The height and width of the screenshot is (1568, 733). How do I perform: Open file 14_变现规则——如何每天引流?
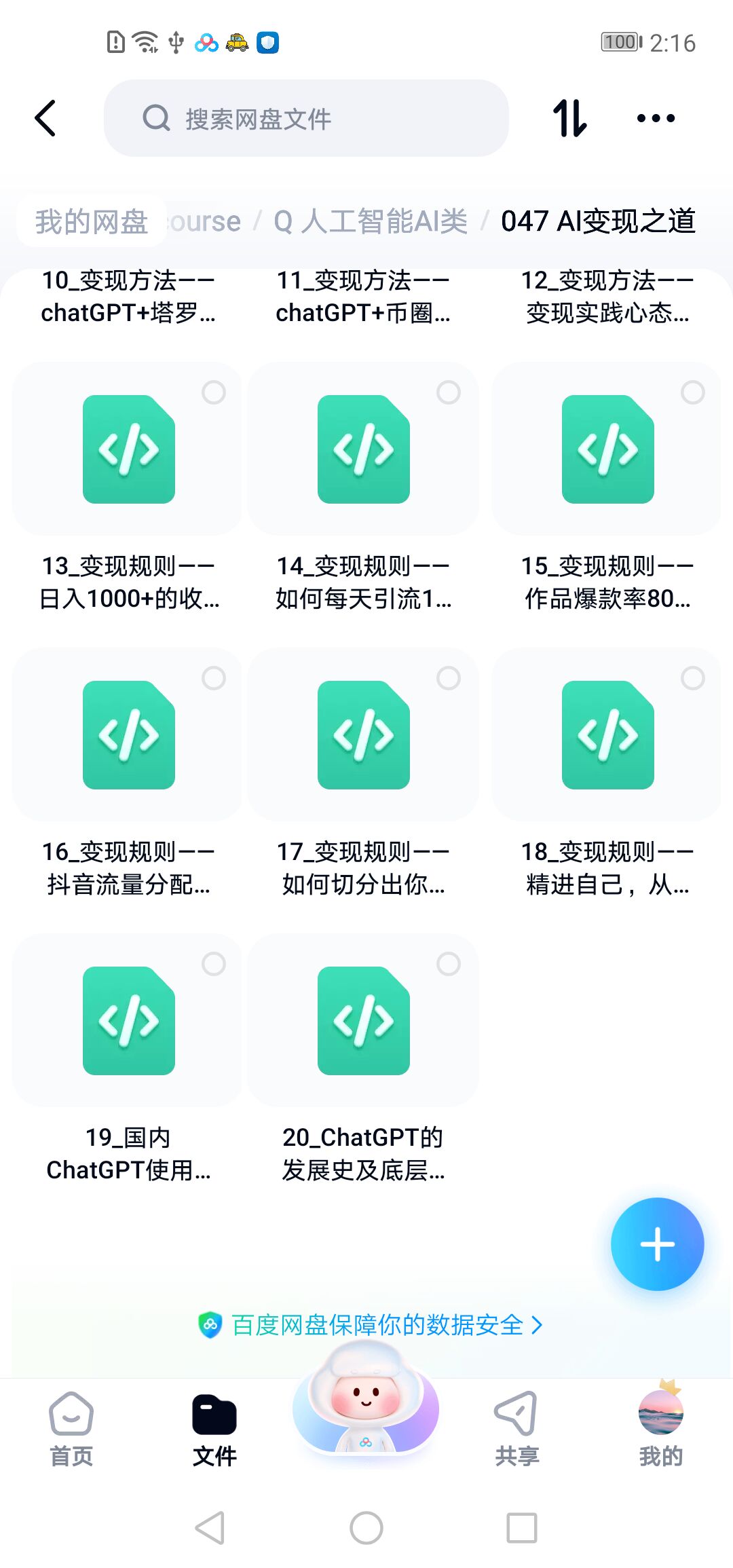[363, 450]
